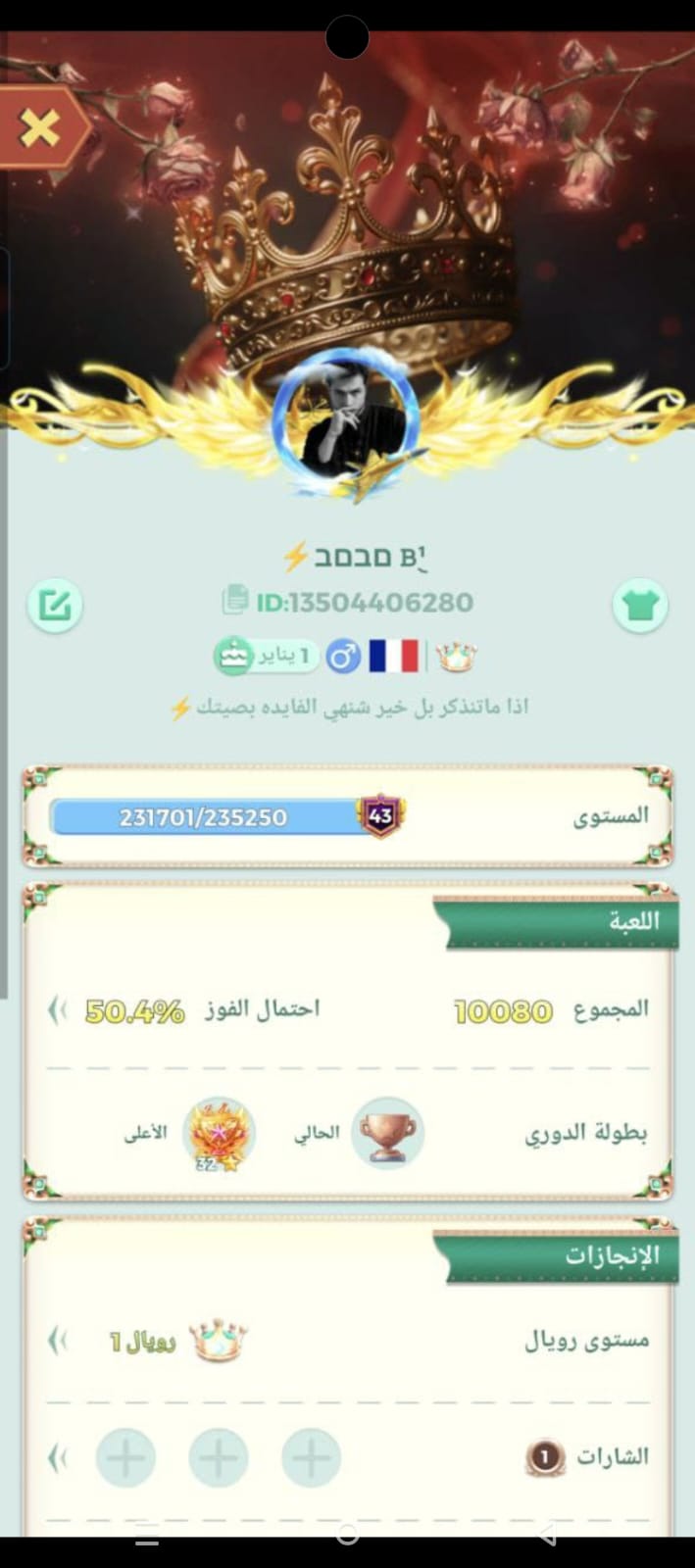Go back with the system back button

547,1534
